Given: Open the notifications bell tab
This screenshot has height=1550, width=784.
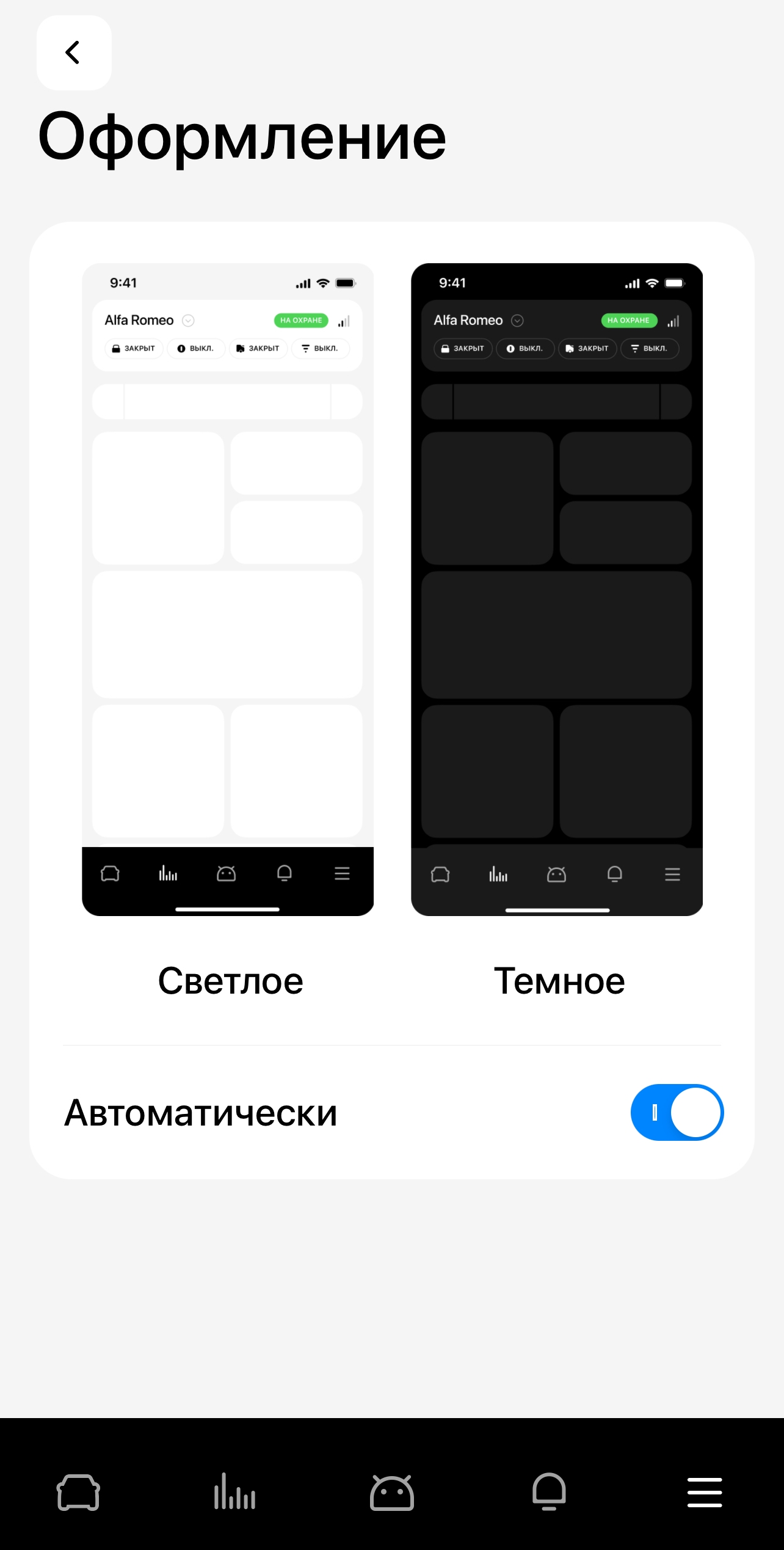Looking at the screenshot, I should (x=549, y=1493).
